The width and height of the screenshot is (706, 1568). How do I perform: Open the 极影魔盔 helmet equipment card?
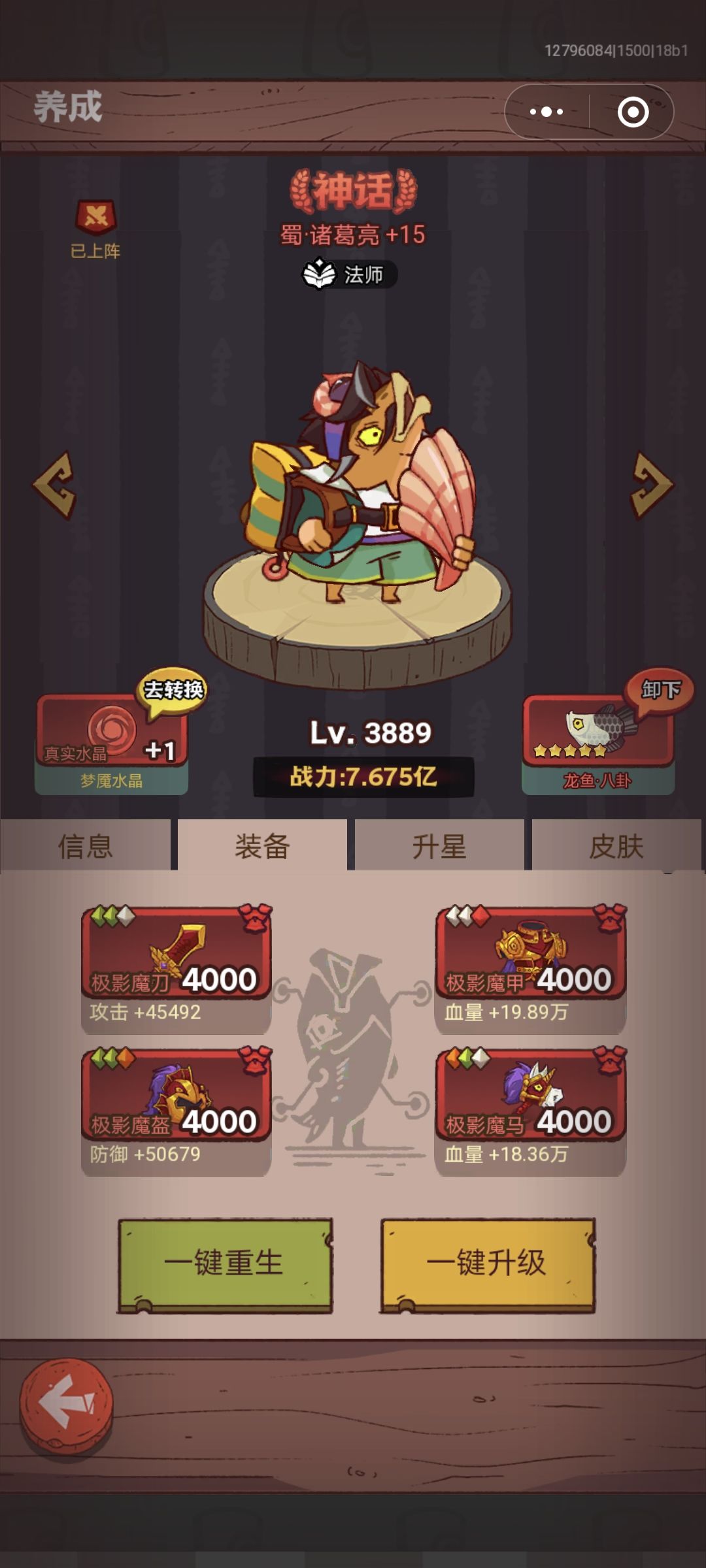coord(176,1111)
